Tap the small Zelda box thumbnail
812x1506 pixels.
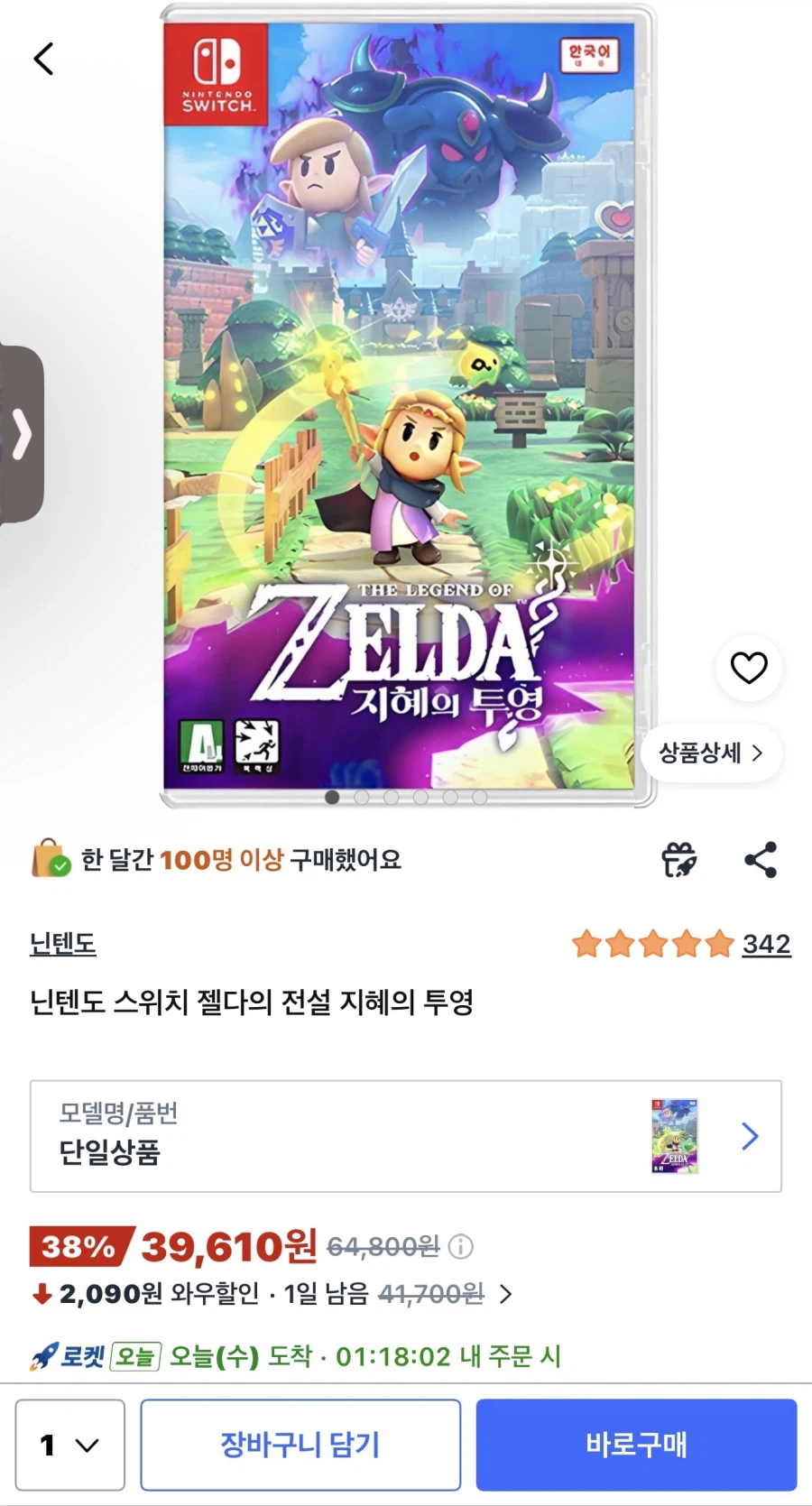tap(673, 1135)
